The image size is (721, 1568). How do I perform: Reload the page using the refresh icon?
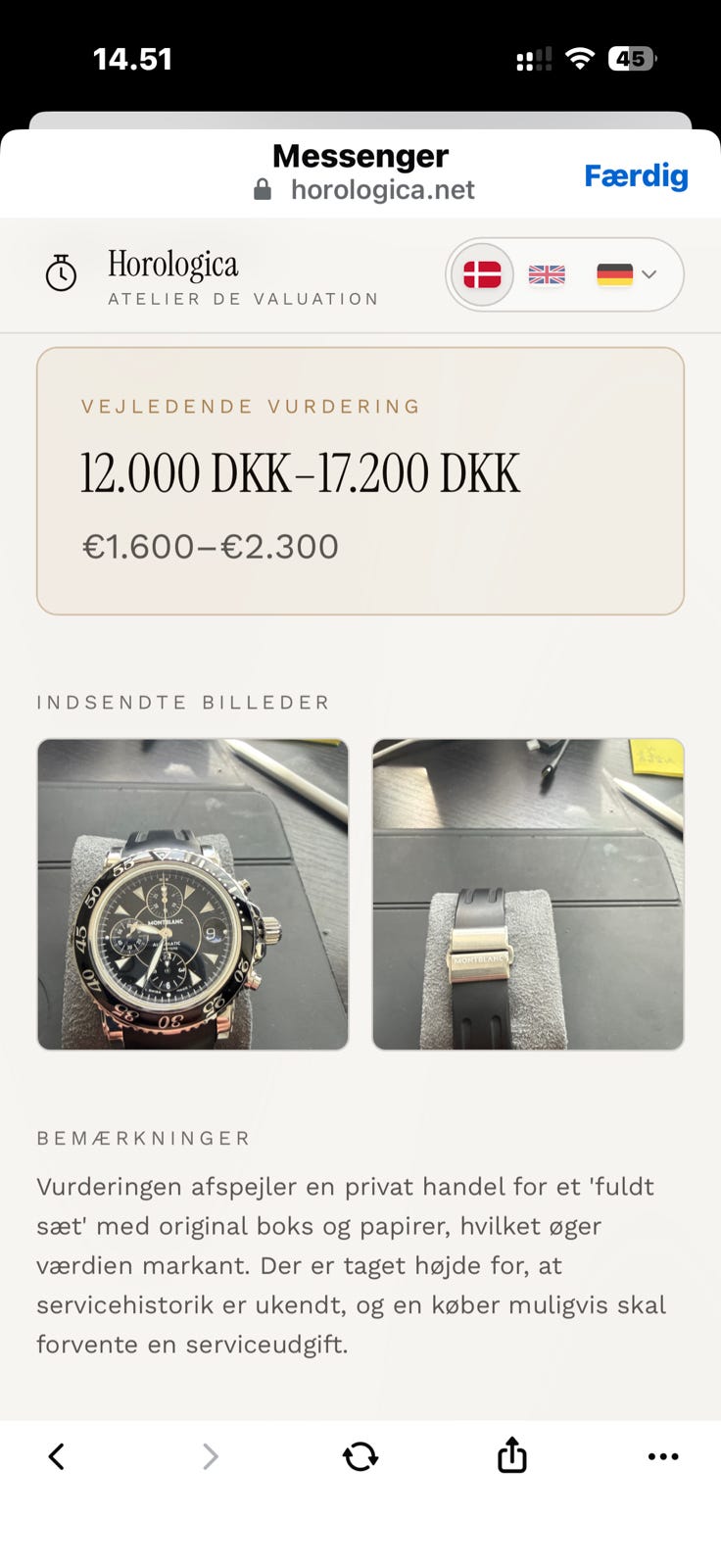pyautogui.click(x=360, y=1457)
